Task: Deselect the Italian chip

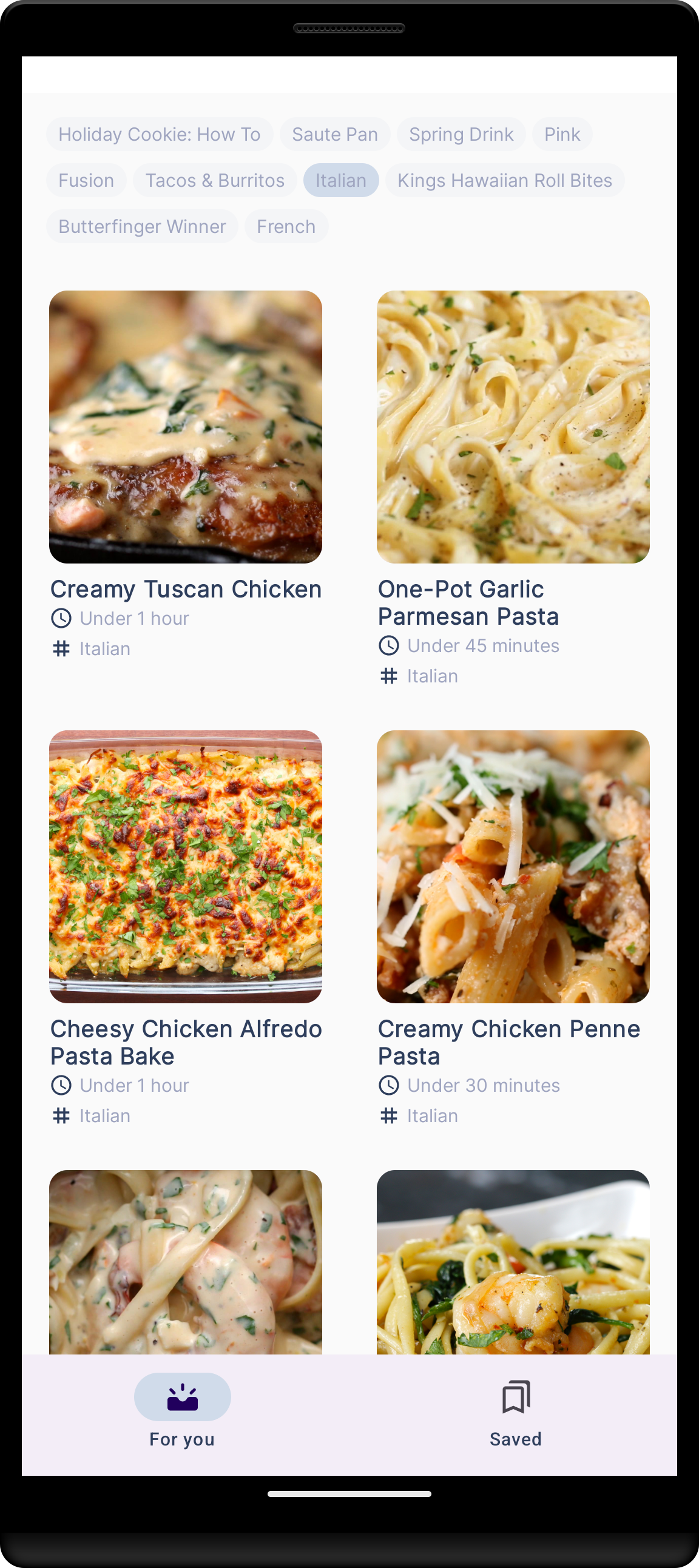Action: pos(341,180)
